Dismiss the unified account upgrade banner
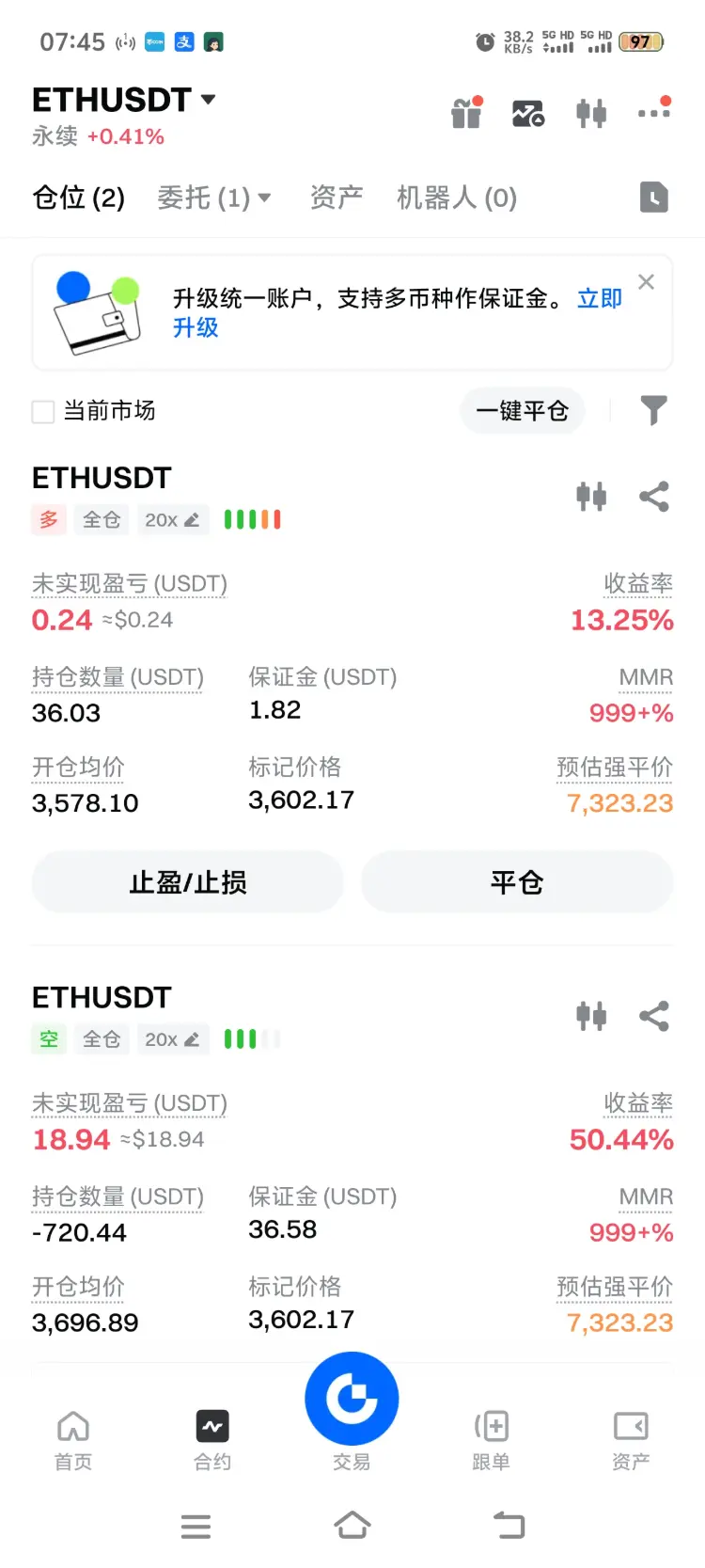Image resolution: width=705 pixels, height=1568 pixels. click(x=646, y=282)
